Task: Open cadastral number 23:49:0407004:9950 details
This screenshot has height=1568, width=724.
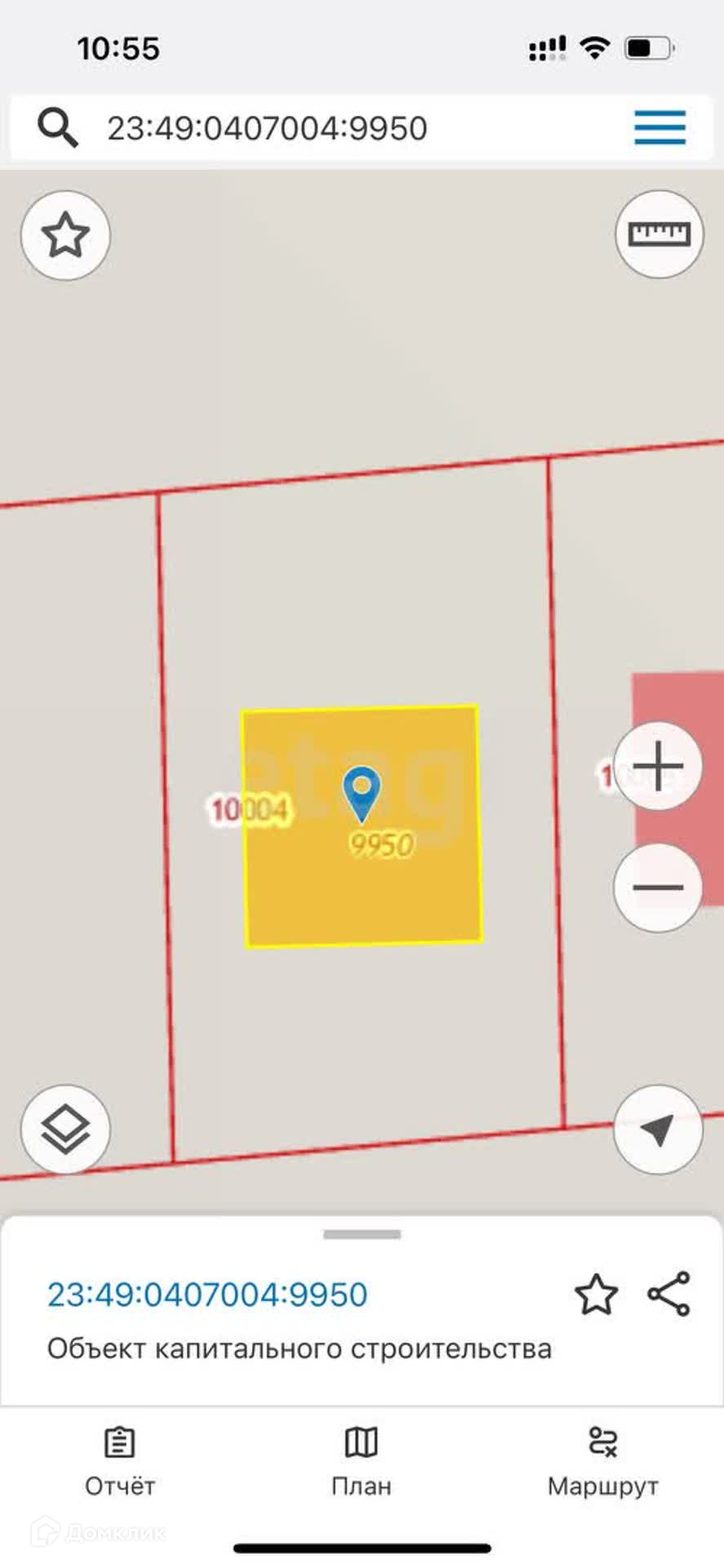Action: [207, 1294]
